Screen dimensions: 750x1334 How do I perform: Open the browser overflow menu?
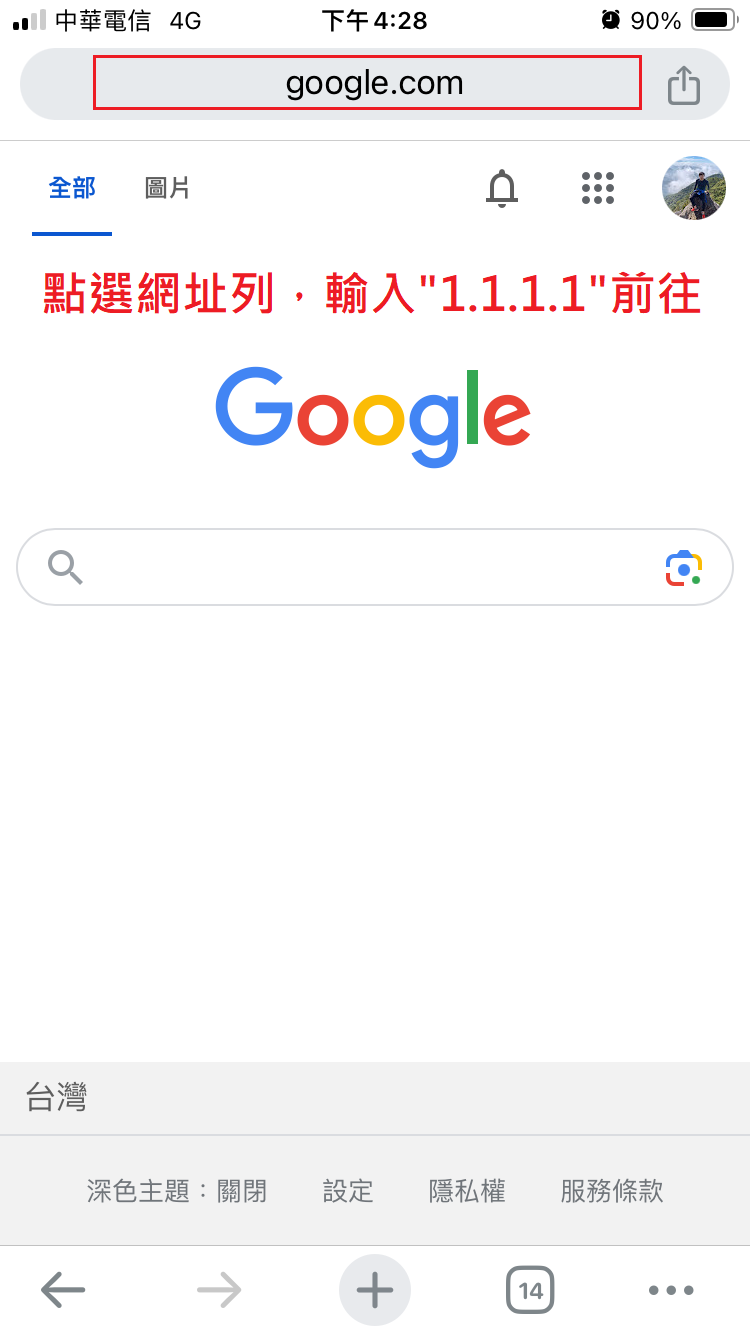pos(670,1290)
